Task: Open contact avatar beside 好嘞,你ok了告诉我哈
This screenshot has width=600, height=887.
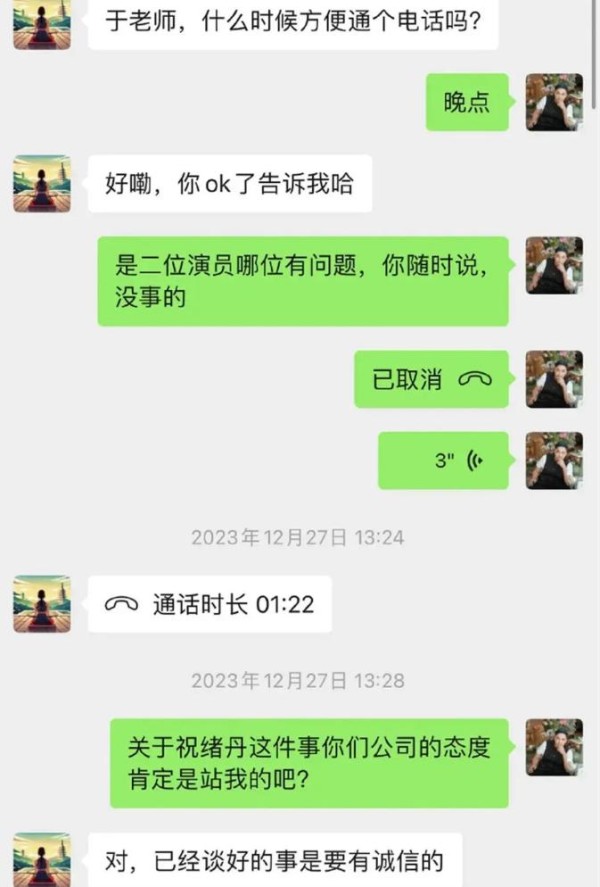Action: coord(42,183)
